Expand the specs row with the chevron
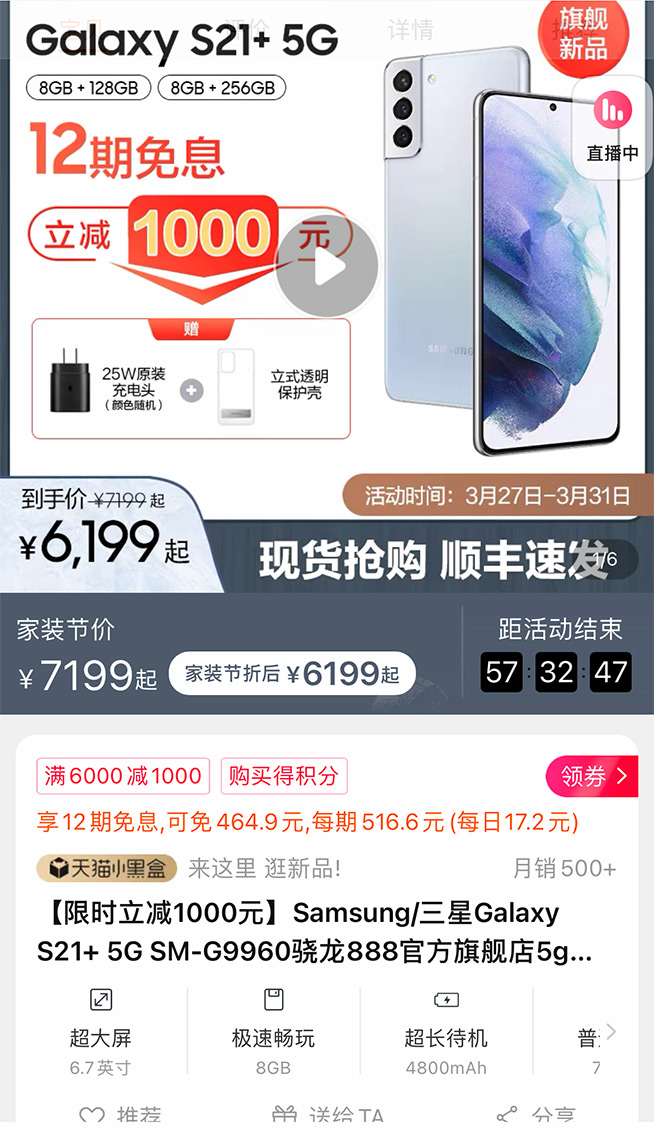 point(611,1032)
